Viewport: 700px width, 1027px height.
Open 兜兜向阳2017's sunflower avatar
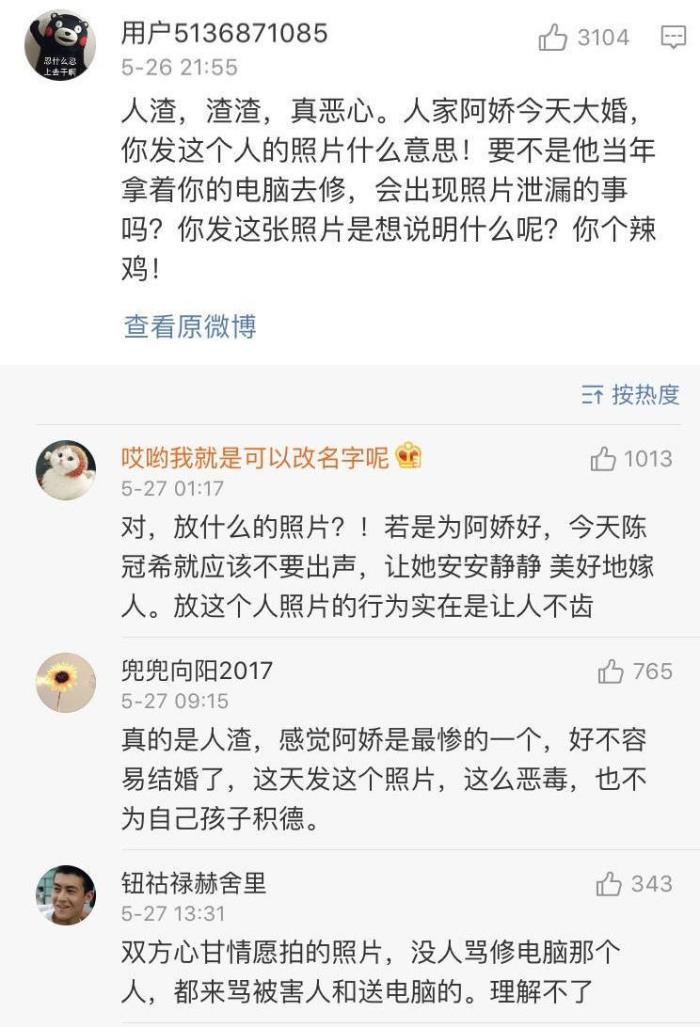(x=66, y=682)
